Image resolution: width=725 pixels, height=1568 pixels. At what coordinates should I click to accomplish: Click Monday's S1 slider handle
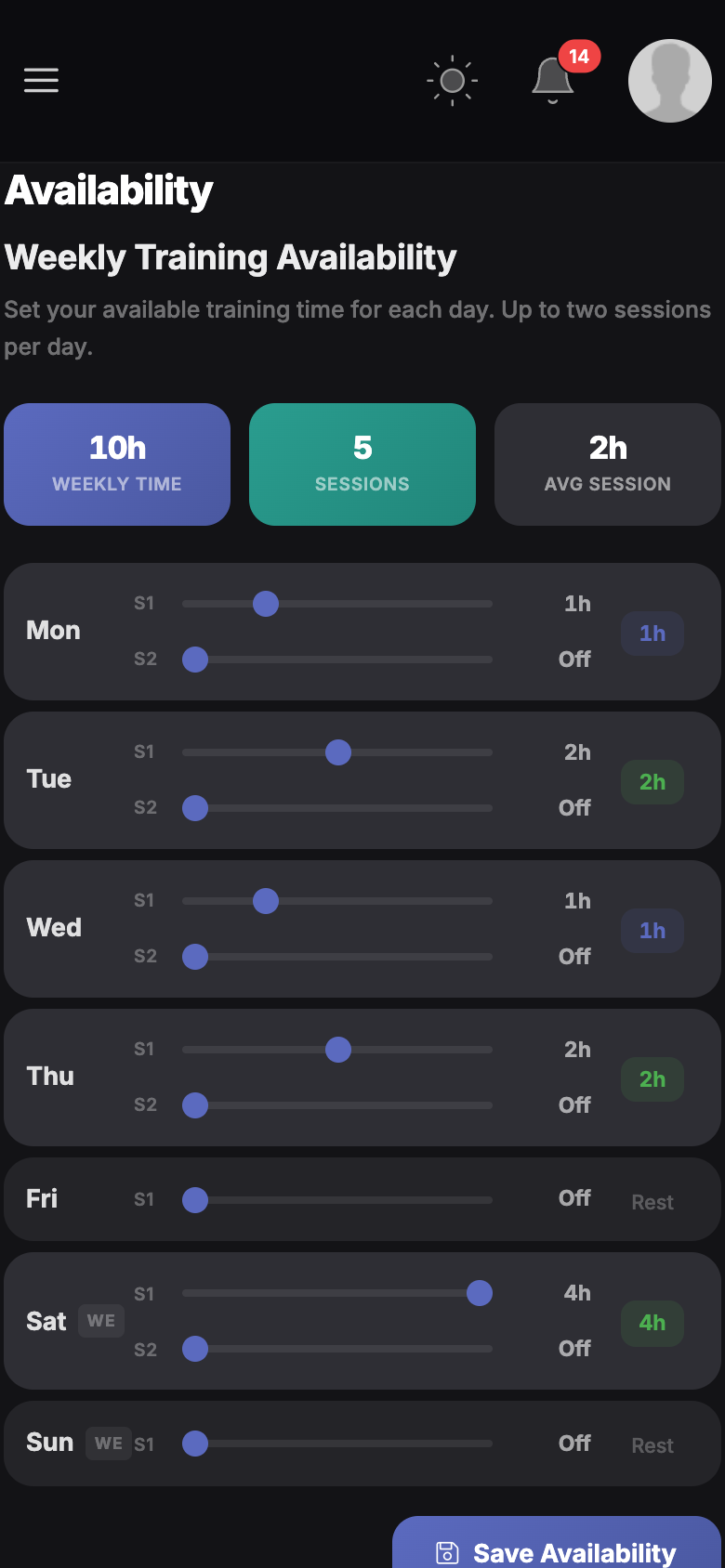[266, 604]
